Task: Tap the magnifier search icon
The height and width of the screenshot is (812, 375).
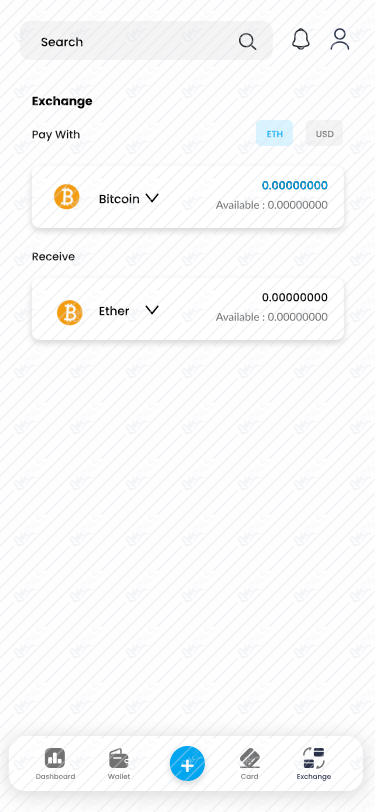Action: (x=248, y=41)
